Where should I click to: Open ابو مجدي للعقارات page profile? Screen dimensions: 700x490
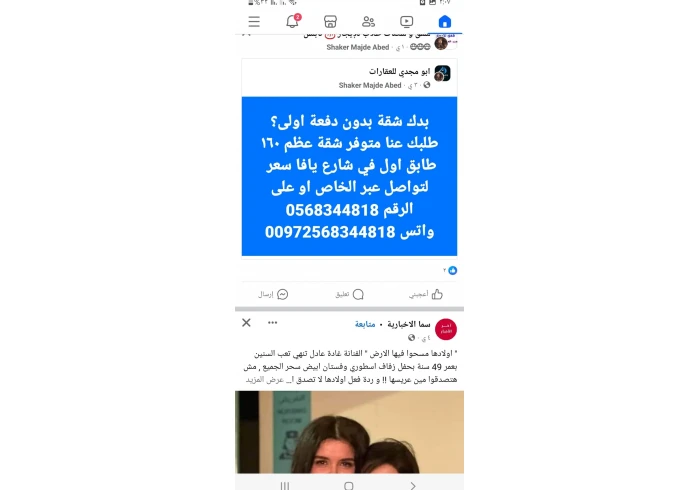click(398, 72)
